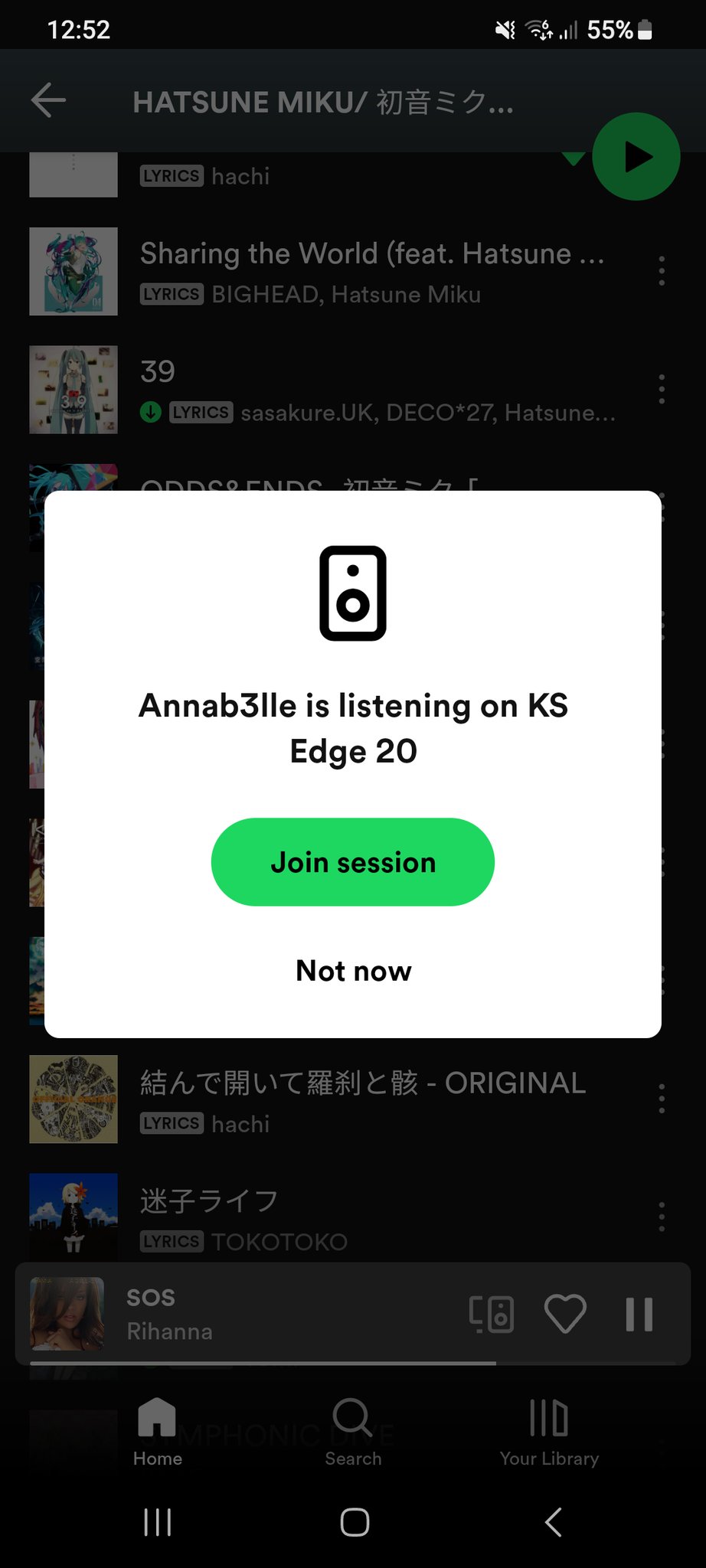Open the connect devices picker
This screenshot has width=706, height=1568.
pyautogui.click(x=492, y=1315)
